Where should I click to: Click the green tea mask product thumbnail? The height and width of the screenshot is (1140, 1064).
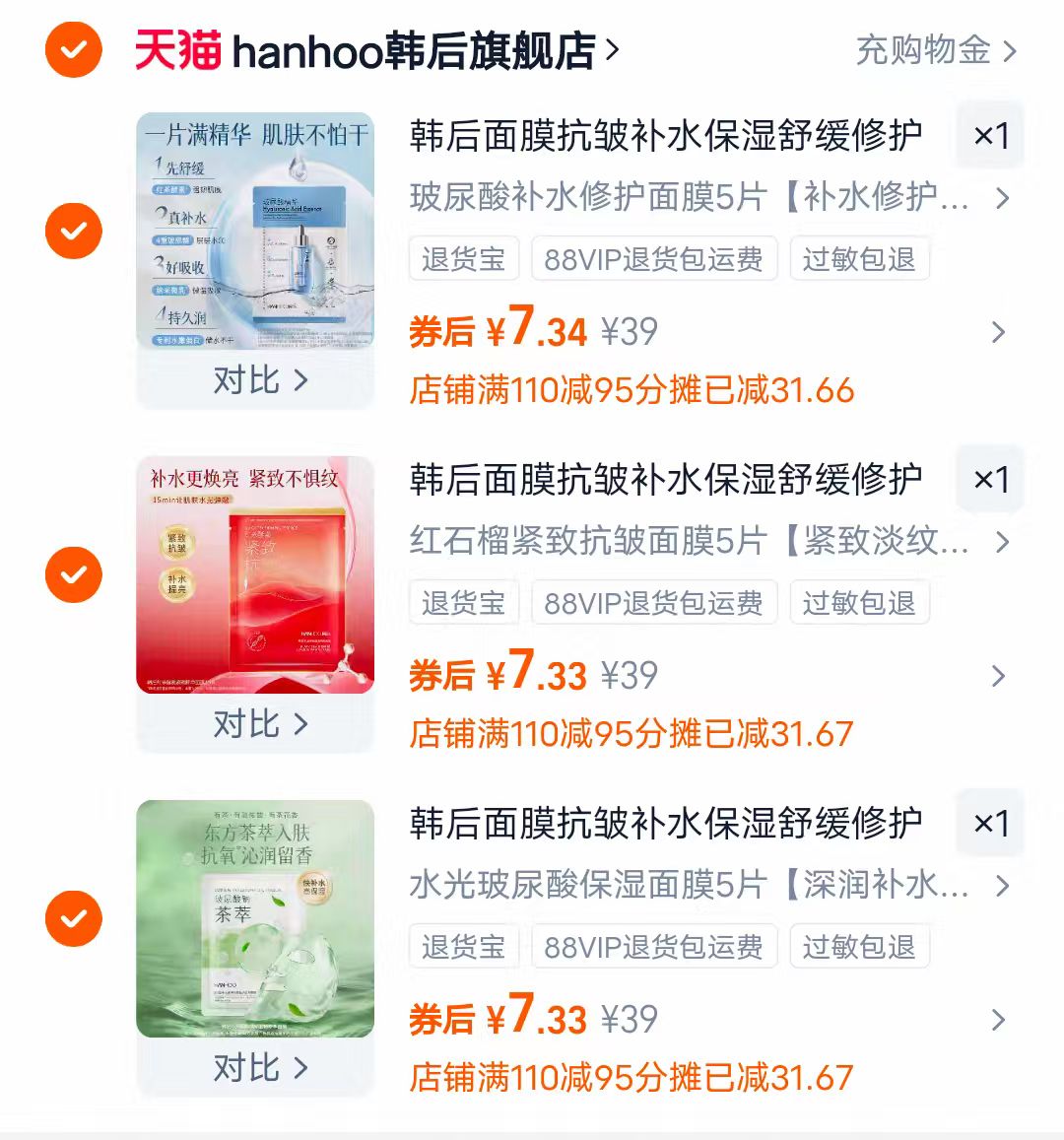256,916
